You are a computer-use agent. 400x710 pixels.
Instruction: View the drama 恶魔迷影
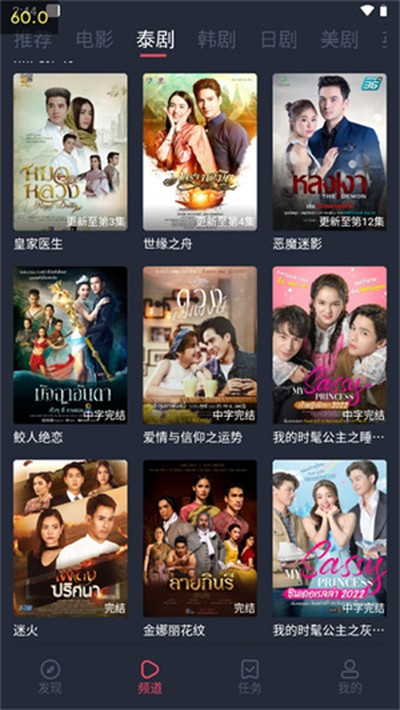pos(329,152)
